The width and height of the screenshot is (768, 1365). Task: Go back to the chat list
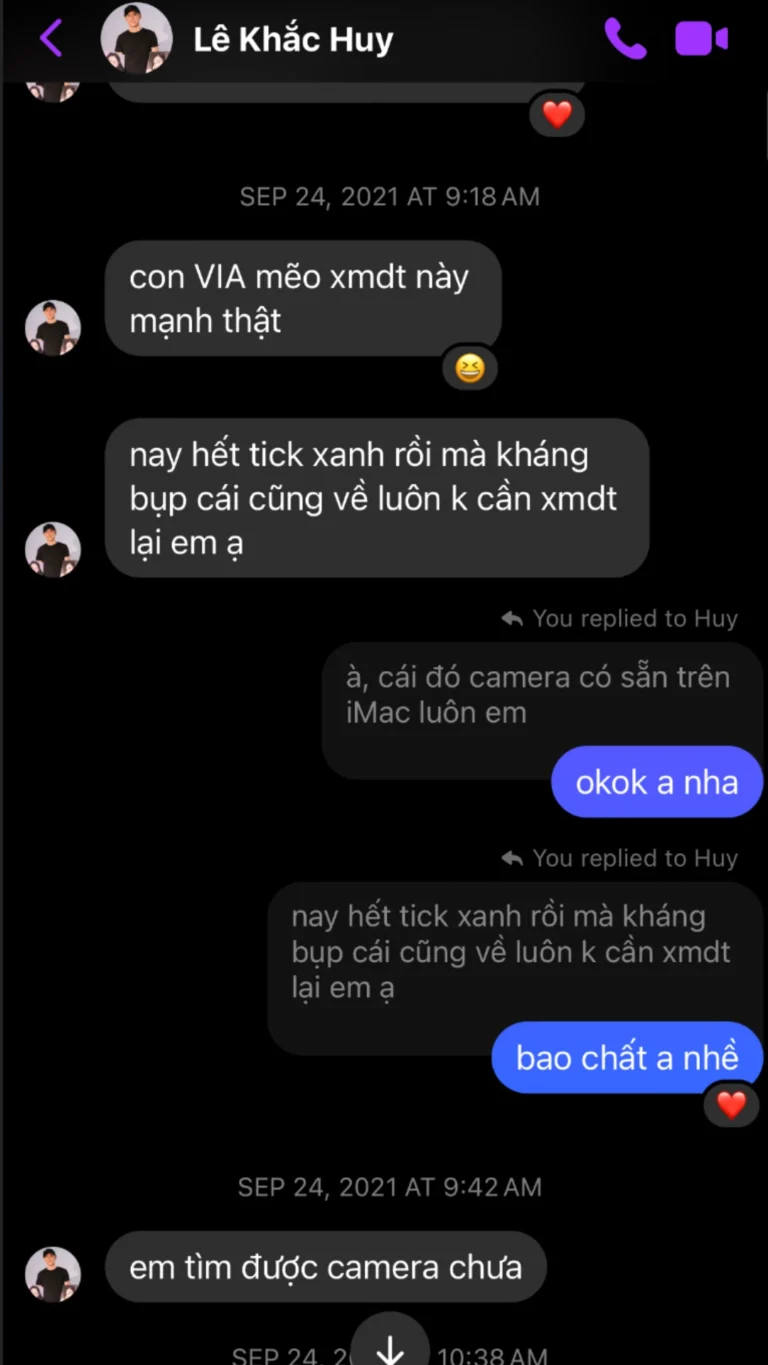pyautogui.click(x=51, y=39)
